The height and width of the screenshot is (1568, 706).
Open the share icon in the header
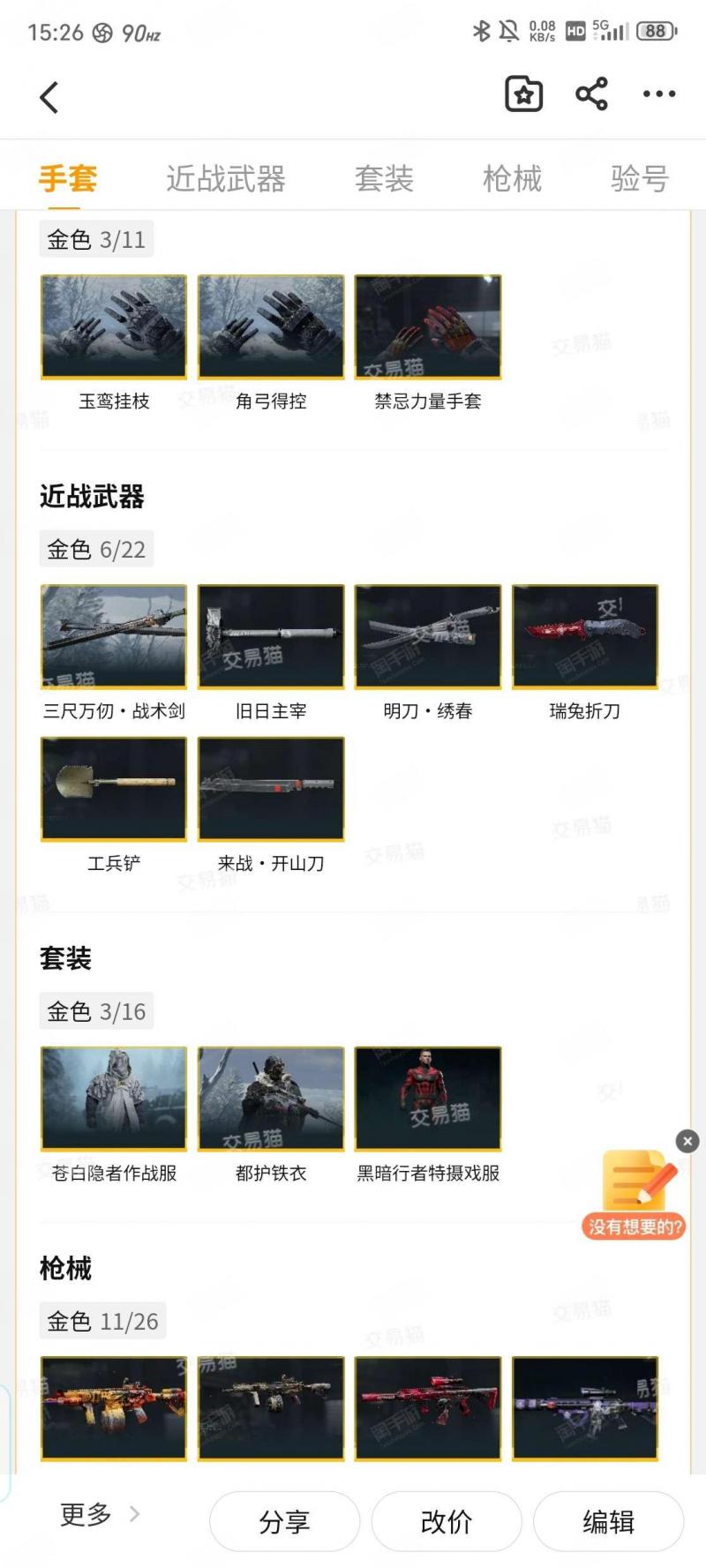(x=591, y=94)
